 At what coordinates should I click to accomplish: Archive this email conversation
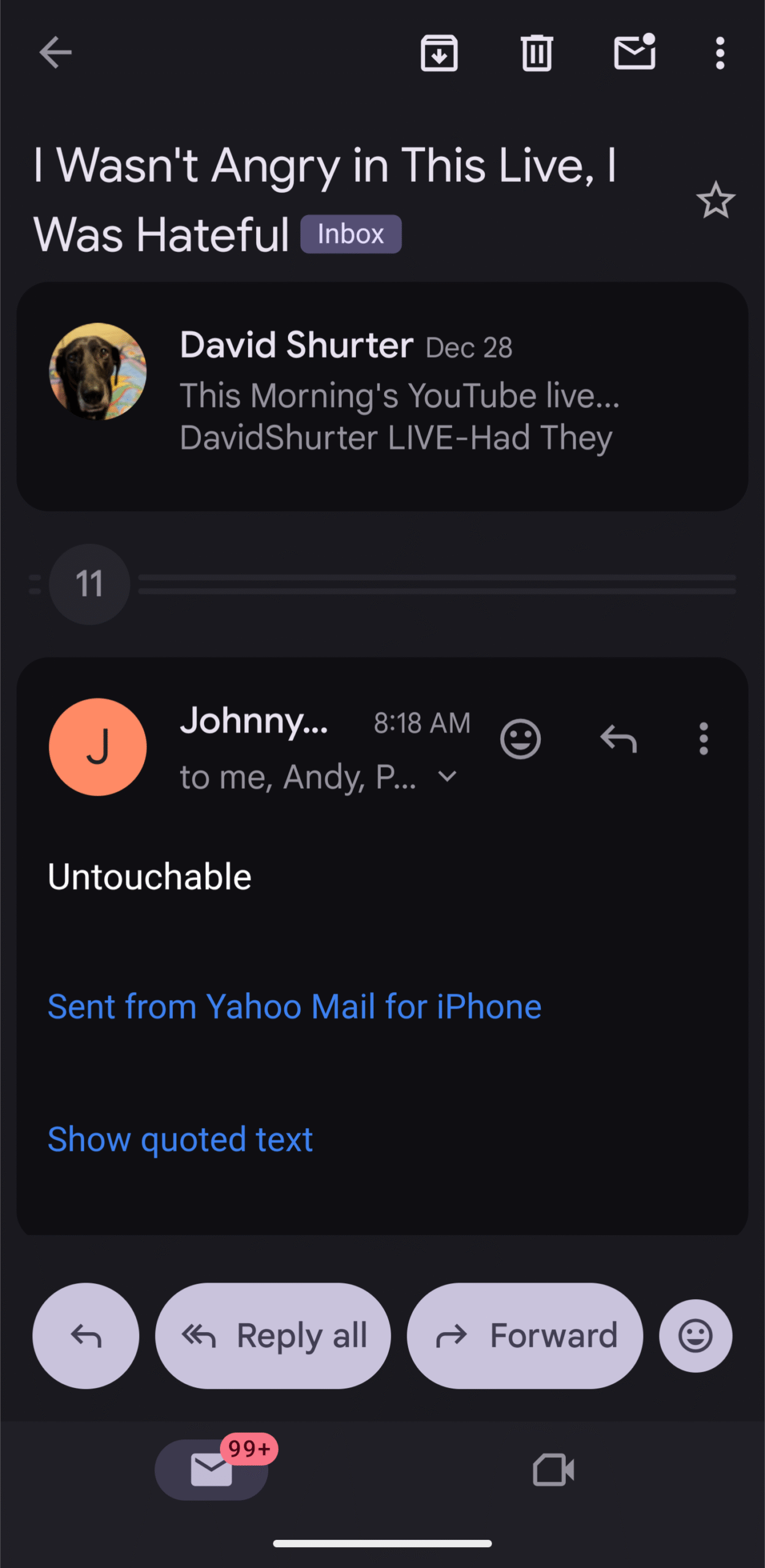tap(439, 53)
